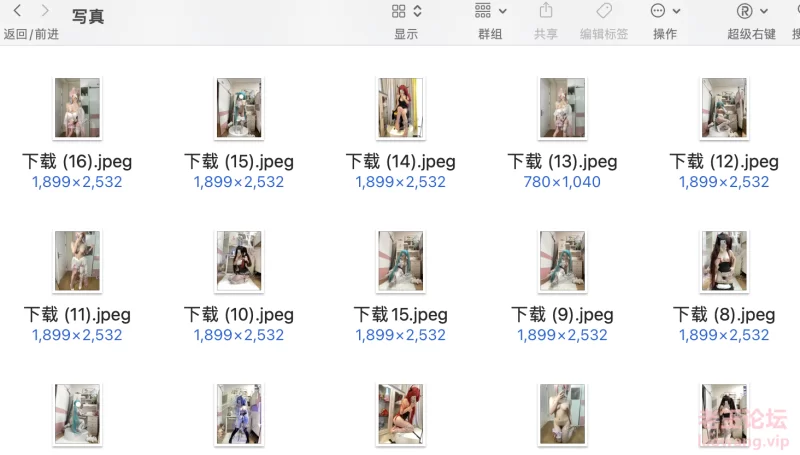
Task: Select file 下载 (14).jpeg
Action: tap(401, 108)
